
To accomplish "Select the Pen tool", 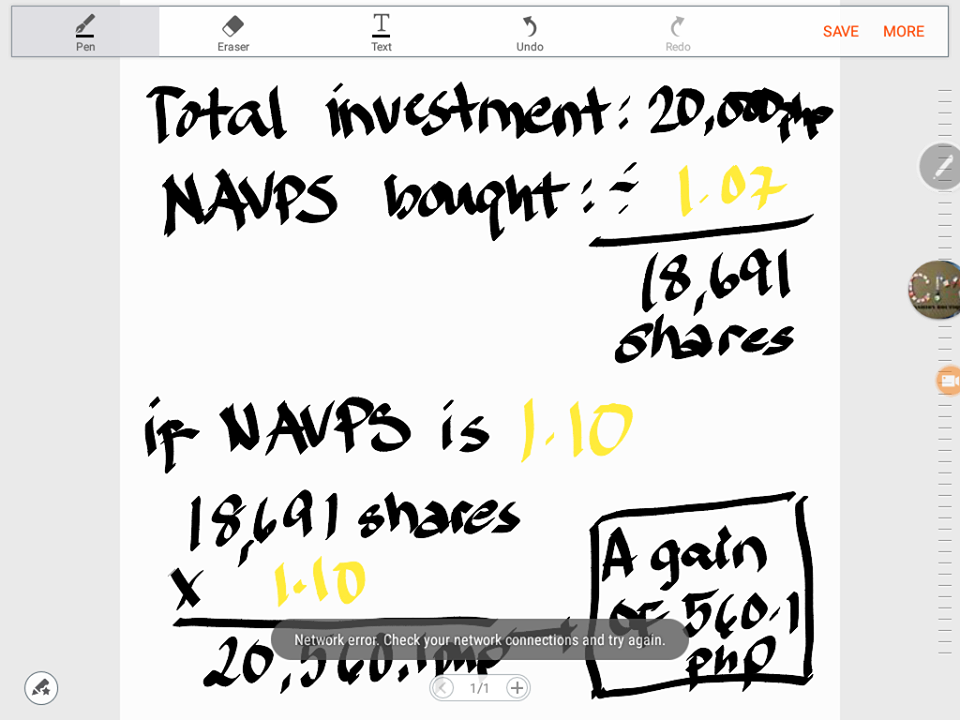I will click(x=85, y=32).
